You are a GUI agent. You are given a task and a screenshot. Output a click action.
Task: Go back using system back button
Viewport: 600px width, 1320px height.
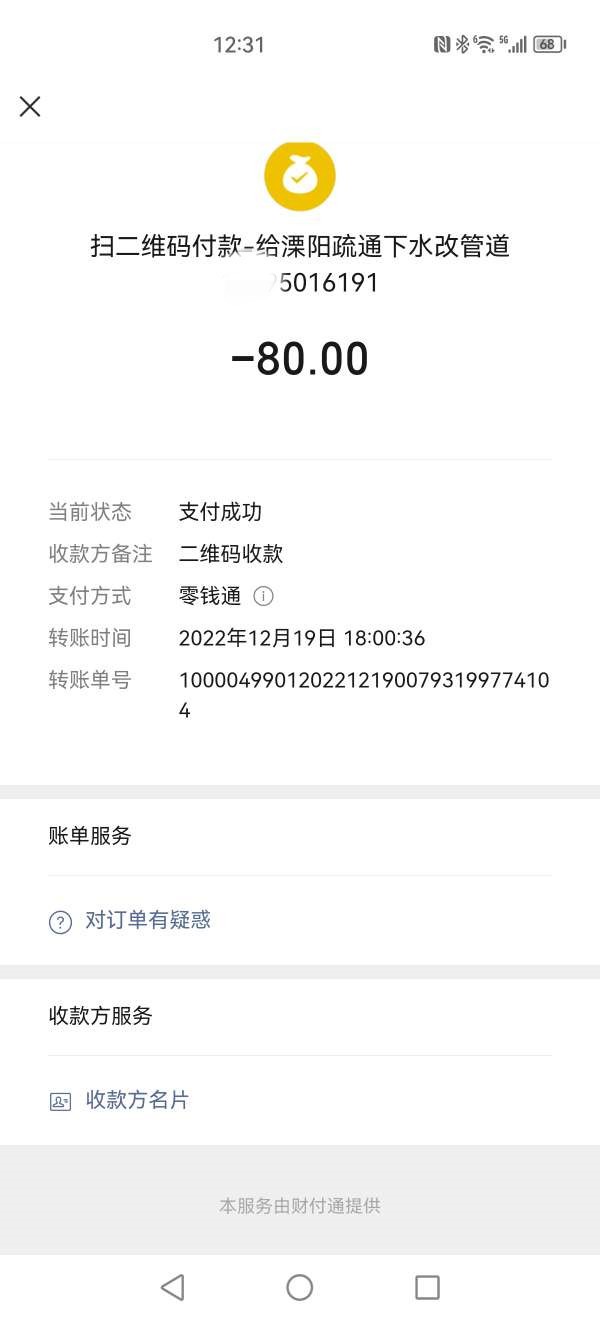173,1287
